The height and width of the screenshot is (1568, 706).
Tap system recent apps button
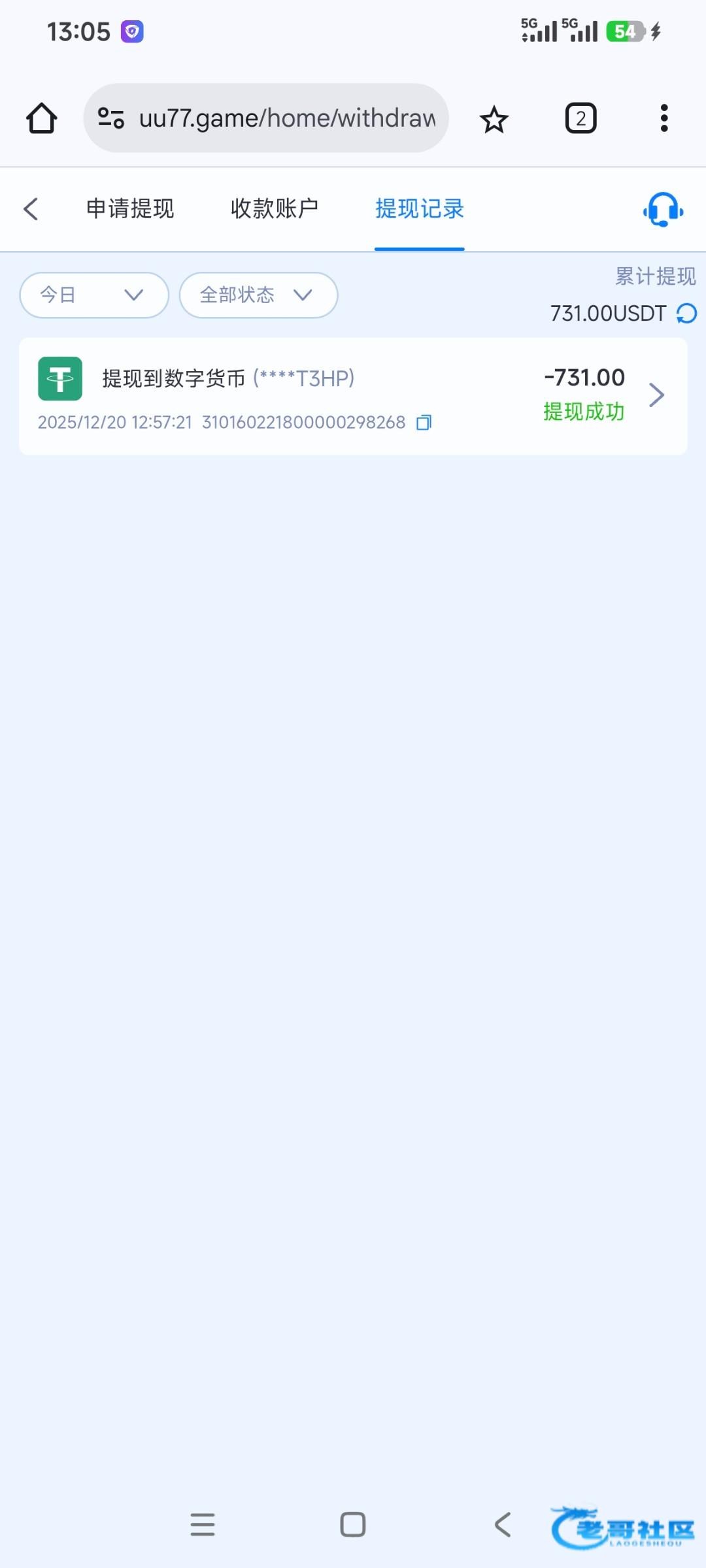203,1524
